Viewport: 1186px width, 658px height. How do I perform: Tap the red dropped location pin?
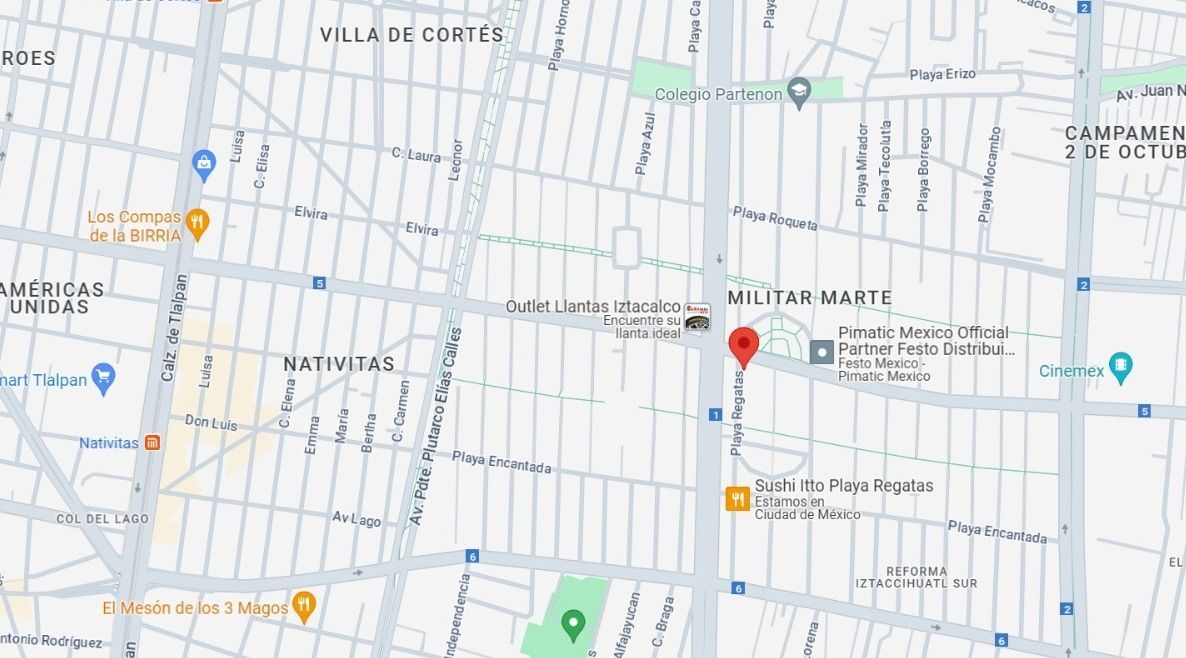[744, 348]
